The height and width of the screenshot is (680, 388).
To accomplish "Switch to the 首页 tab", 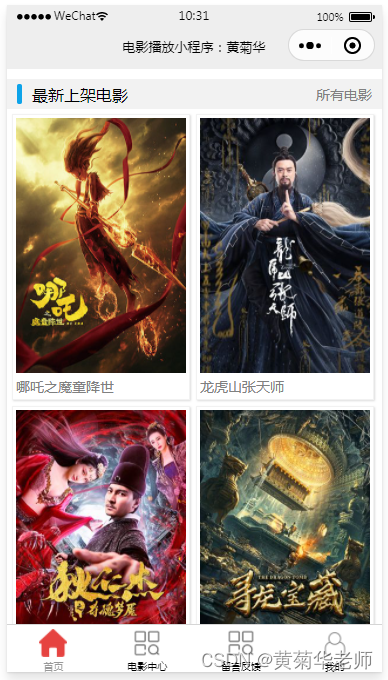I will point(53,650).
